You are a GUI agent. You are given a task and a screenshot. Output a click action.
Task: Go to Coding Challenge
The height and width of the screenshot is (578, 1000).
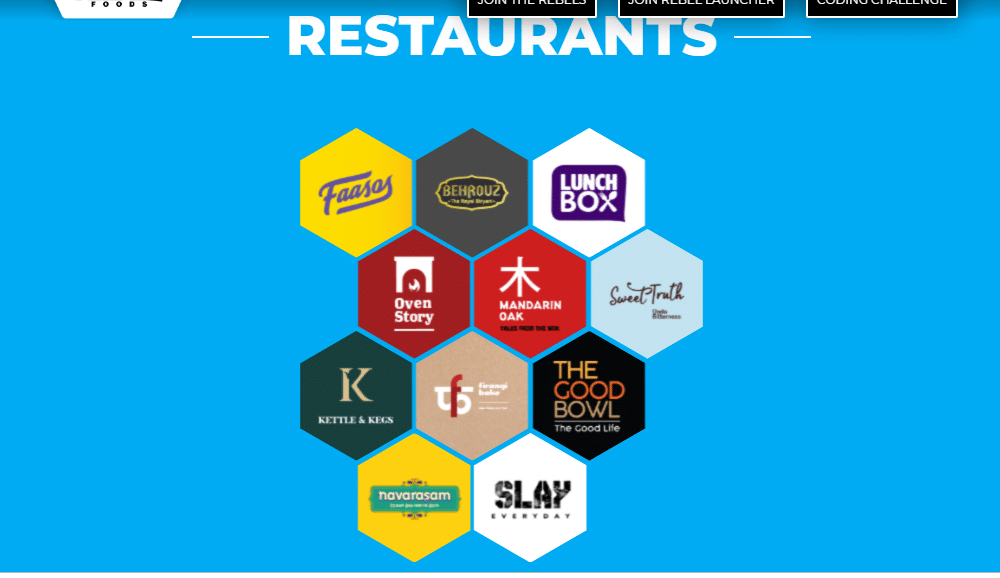(881, 6)
